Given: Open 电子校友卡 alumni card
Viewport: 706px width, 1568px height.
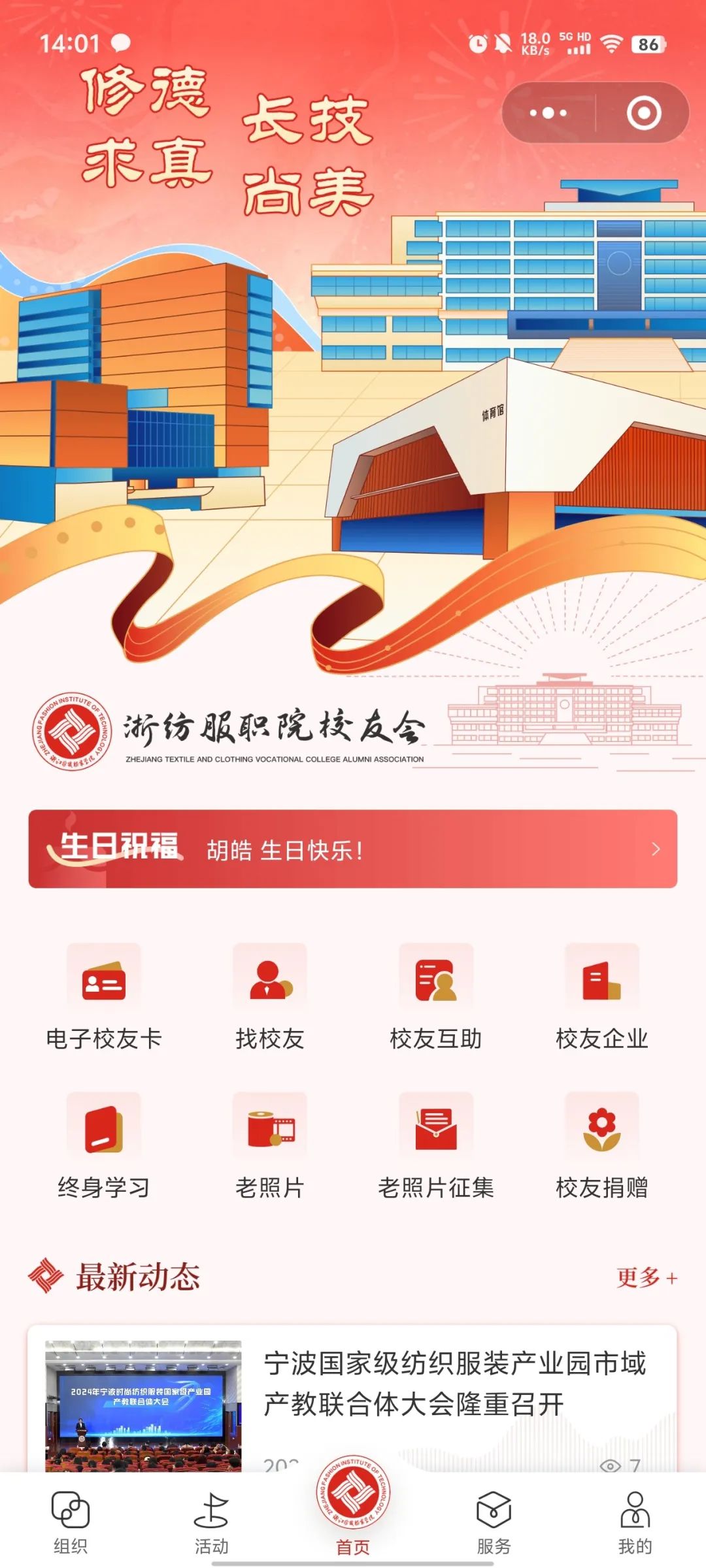Looking at the screenshot, I should click(104, 996).
